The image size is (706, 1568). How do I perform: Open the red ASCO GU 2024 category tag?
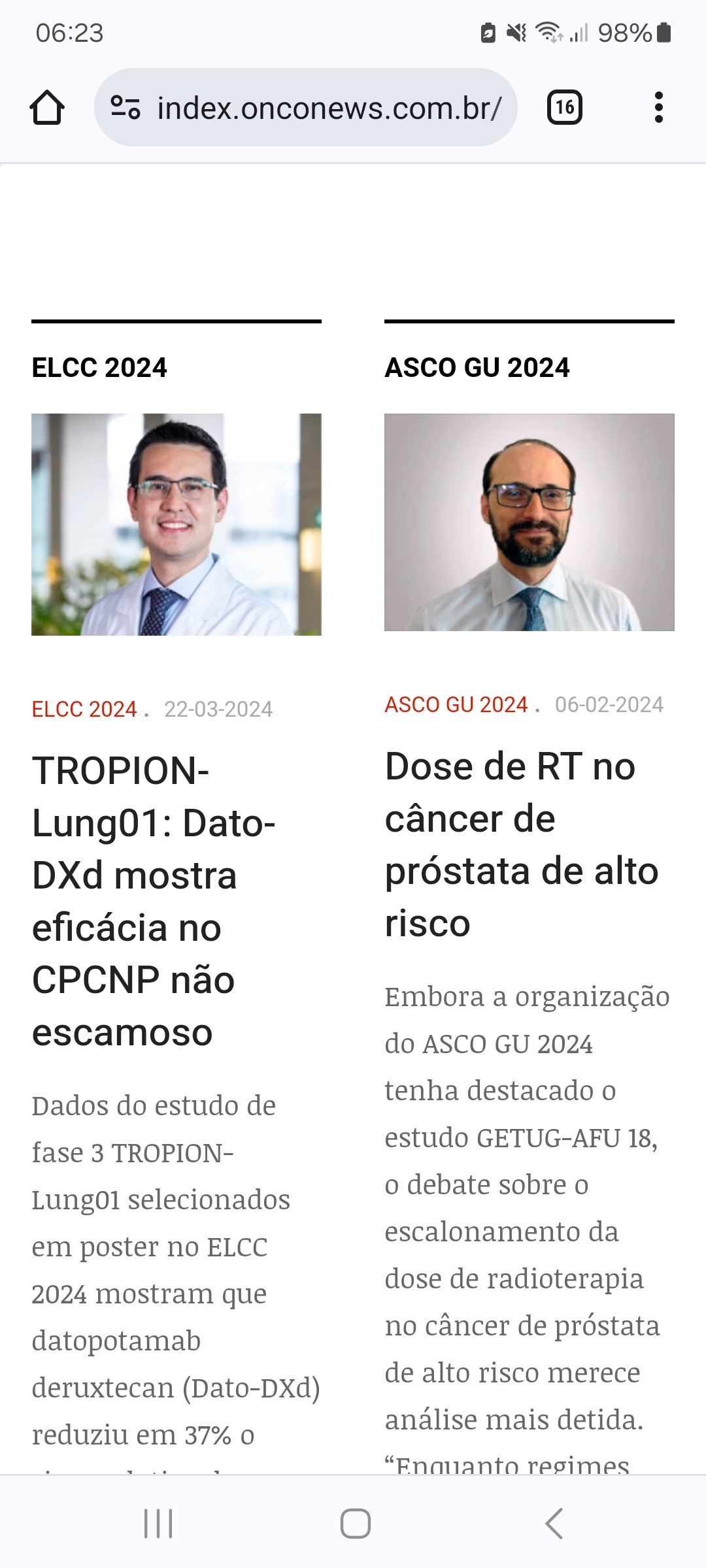pos(456,704)
